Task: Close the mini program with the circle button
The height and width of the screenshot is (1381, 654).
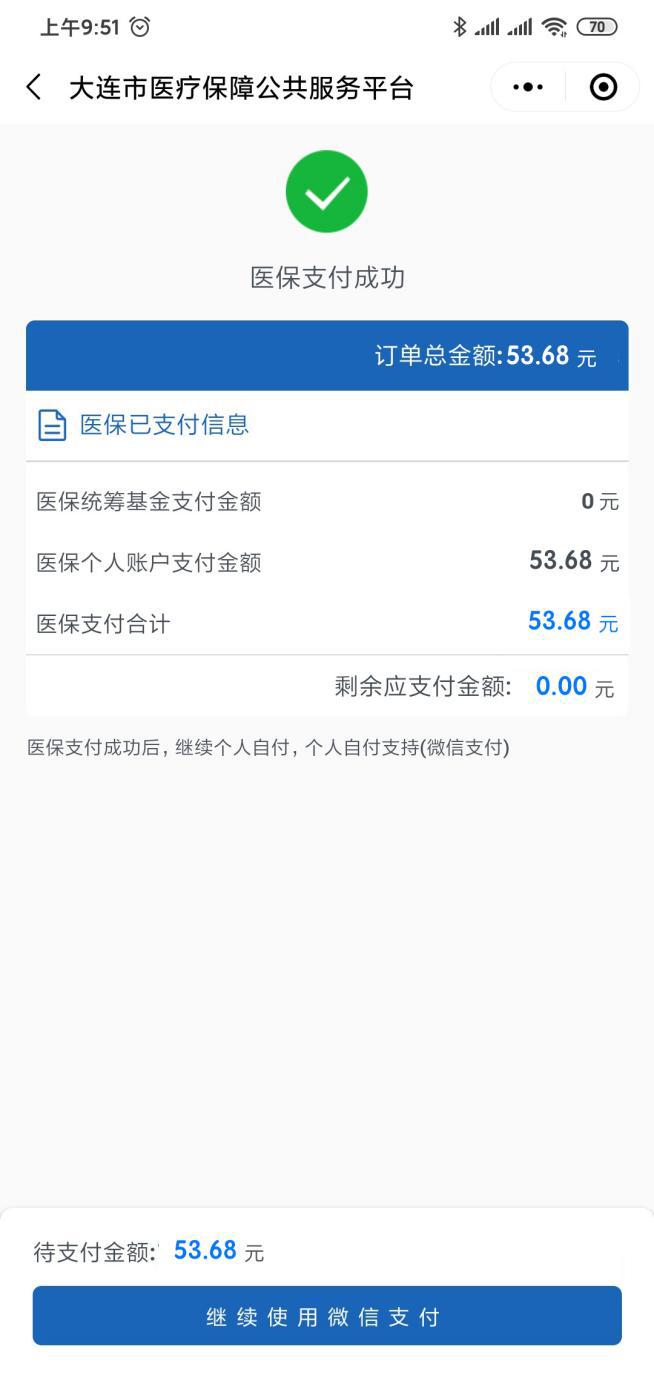Action: coord(603,88)
